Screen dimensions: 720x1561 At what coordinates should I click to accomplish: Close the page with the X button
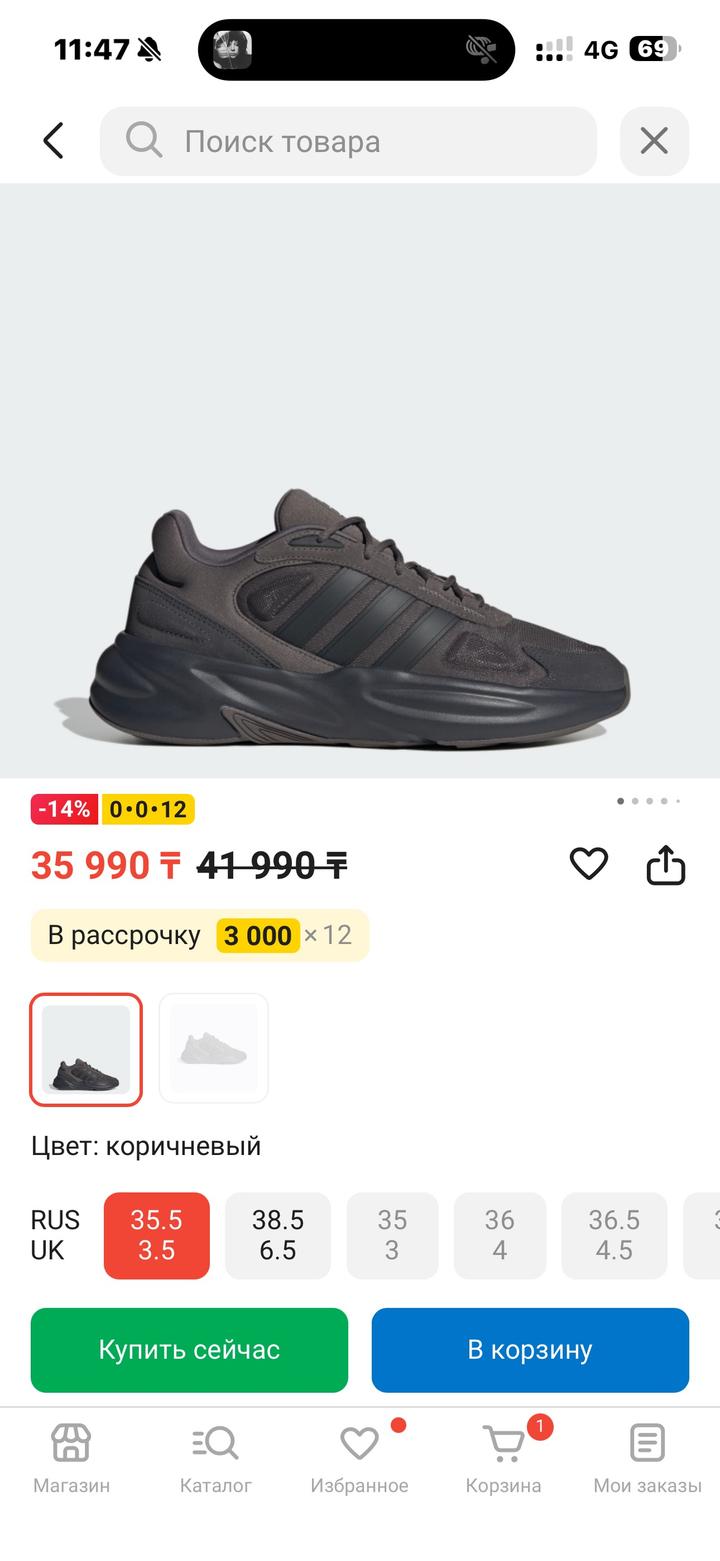click(x=654, y=141)
